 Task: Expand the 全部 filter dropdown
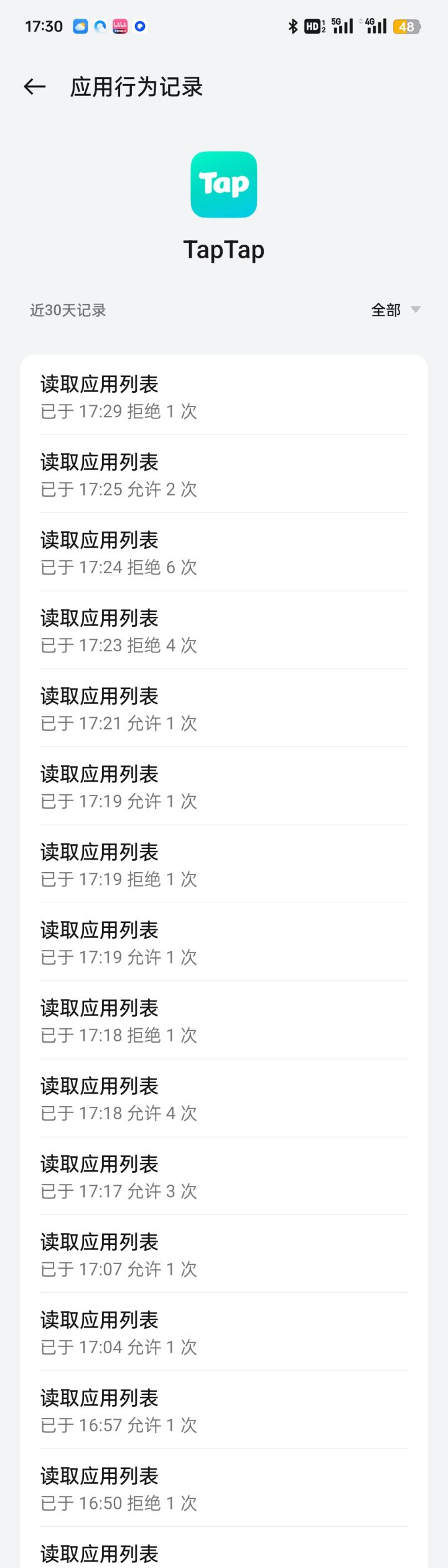[x=396, y=310]
